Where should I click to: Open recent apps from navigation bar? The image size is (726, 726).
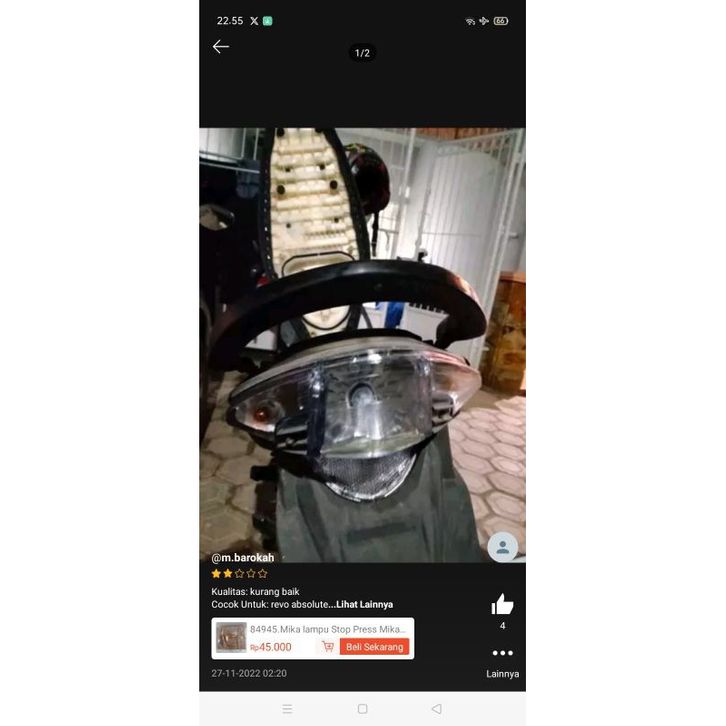[287, 709]
